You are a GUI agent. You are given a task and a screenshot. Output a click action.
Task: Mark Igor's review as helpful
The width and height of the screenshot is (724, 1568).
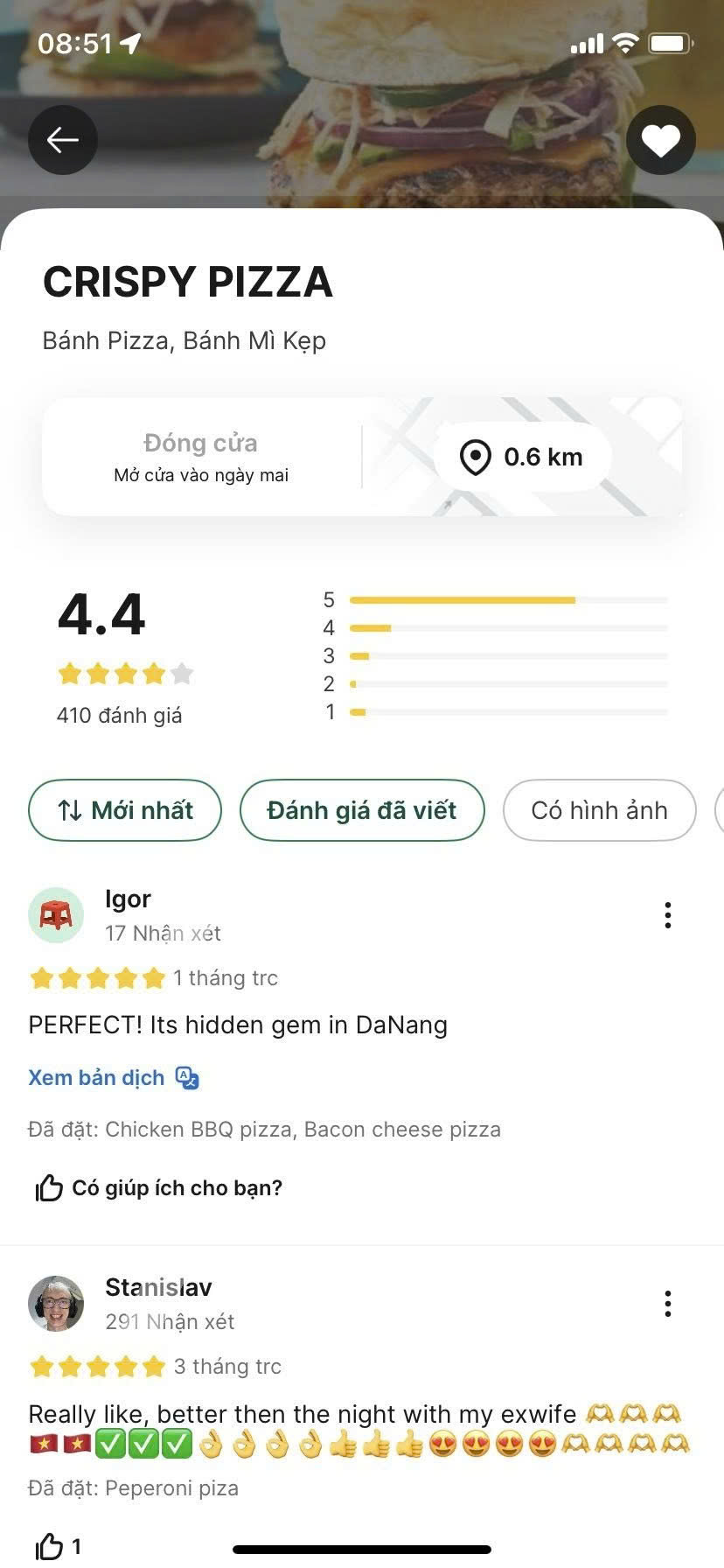(50, 1188)
